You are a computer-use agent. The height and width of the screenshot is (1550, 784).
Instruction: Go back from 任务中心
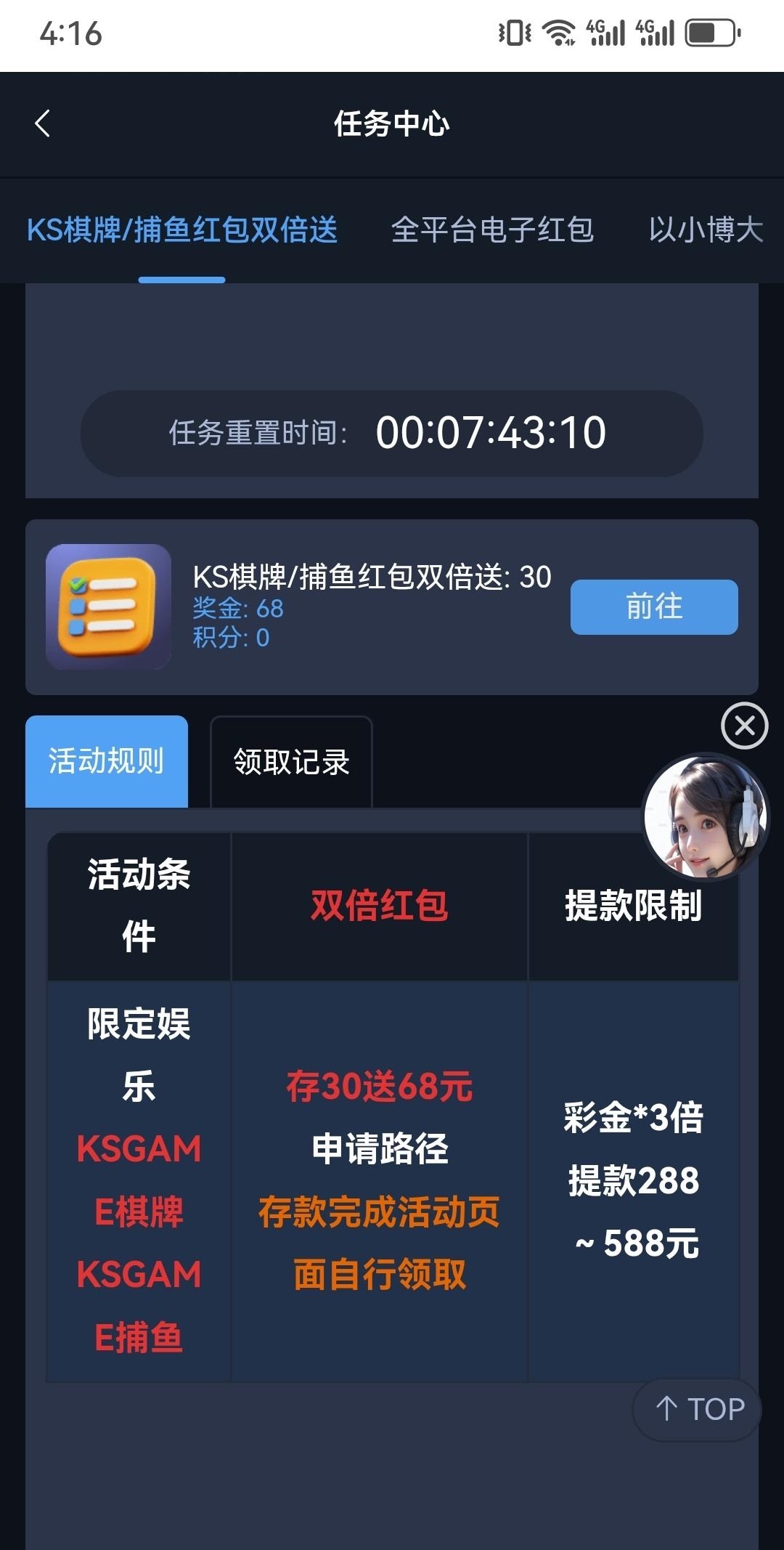click(43, 123)
